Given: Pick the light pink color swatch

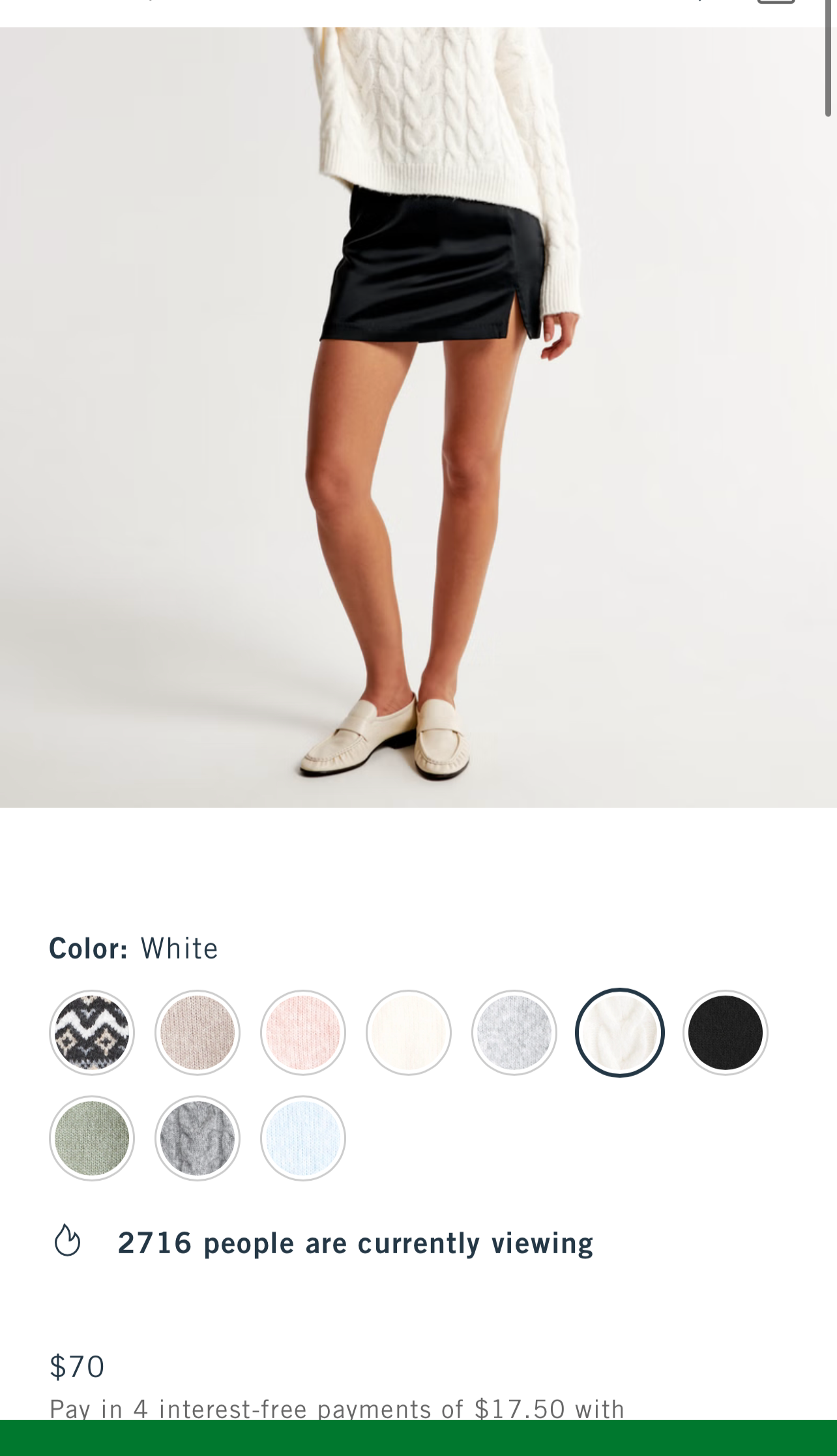Looking at the screenshot, I should tap(303, 1032).
